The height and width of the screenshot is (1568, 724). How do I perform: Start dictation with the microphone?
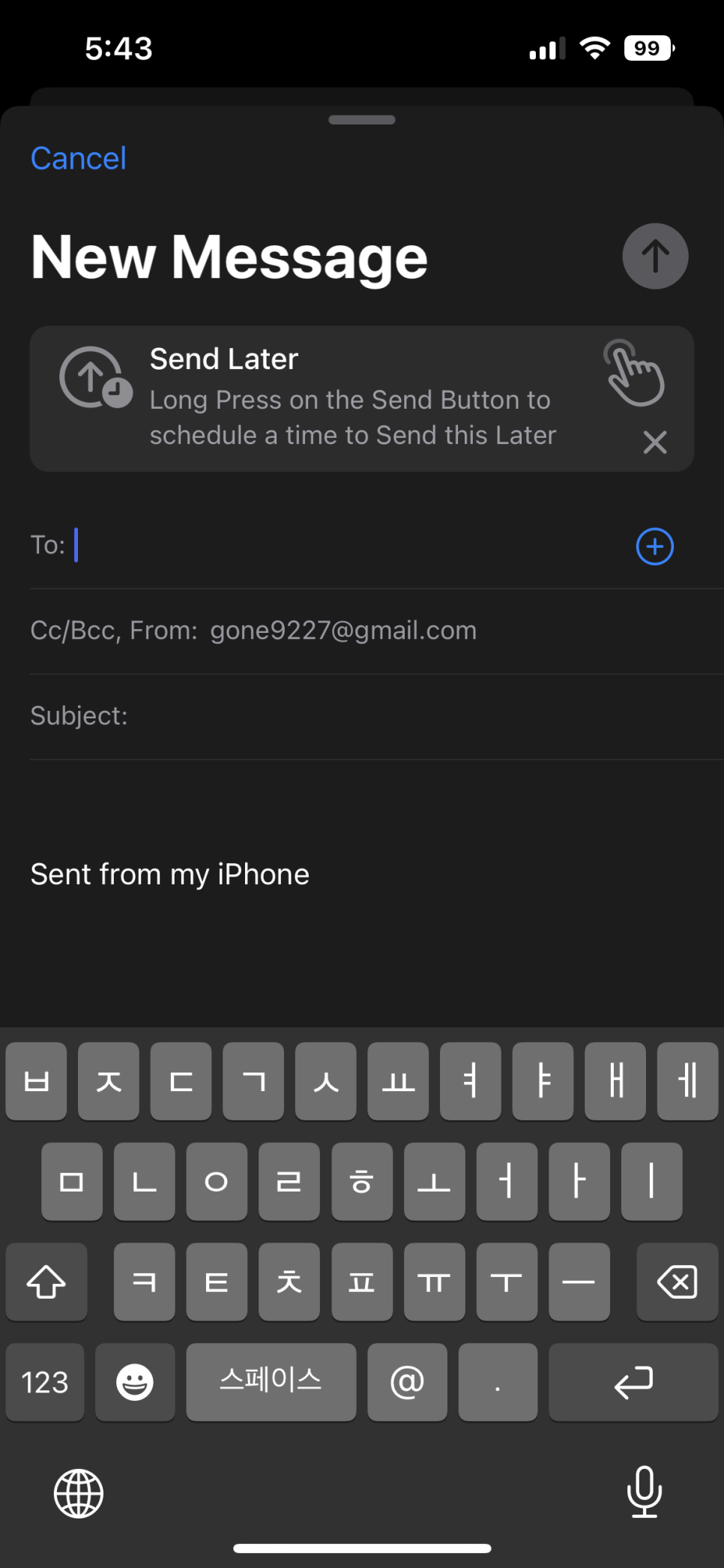(644, 1492)
